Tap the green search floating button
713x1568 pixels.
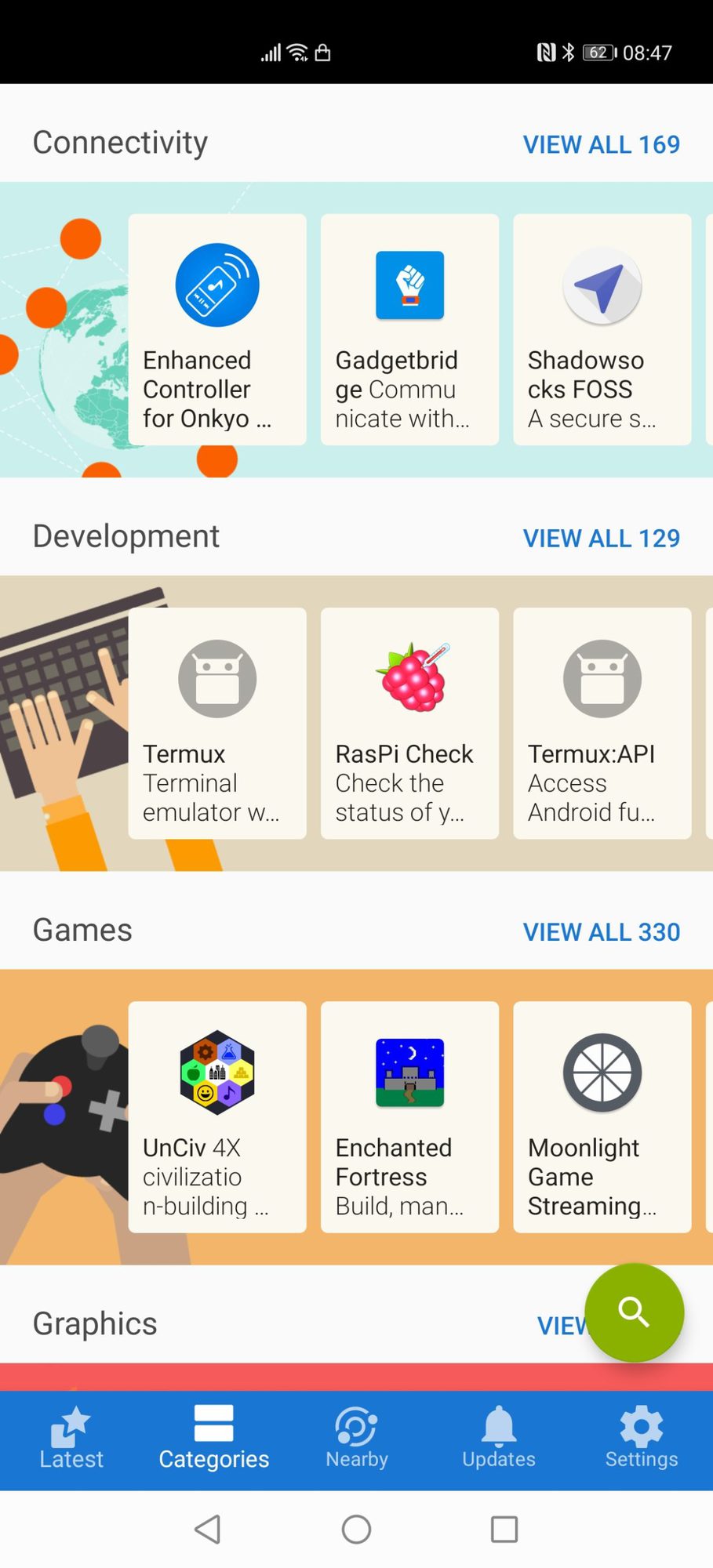click(634, 1312)
